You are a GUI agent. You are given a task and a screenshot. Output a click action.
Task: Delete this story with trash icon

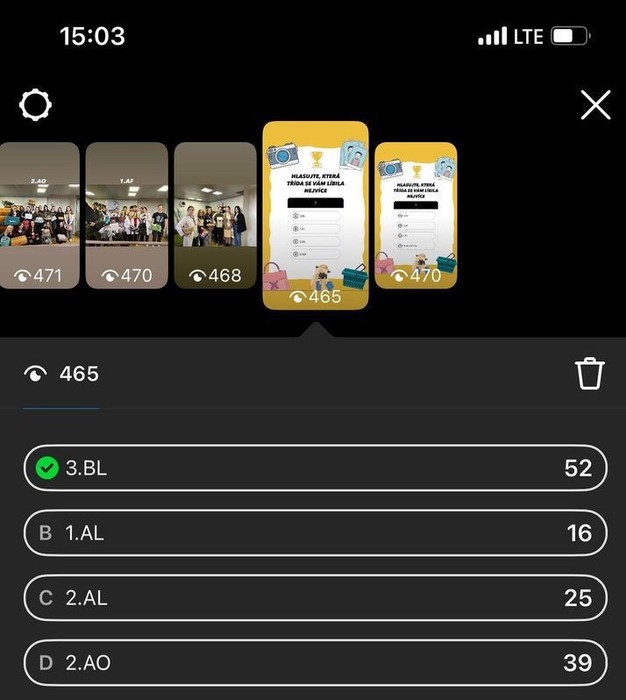pyautogui.click(x=590, y=373)
